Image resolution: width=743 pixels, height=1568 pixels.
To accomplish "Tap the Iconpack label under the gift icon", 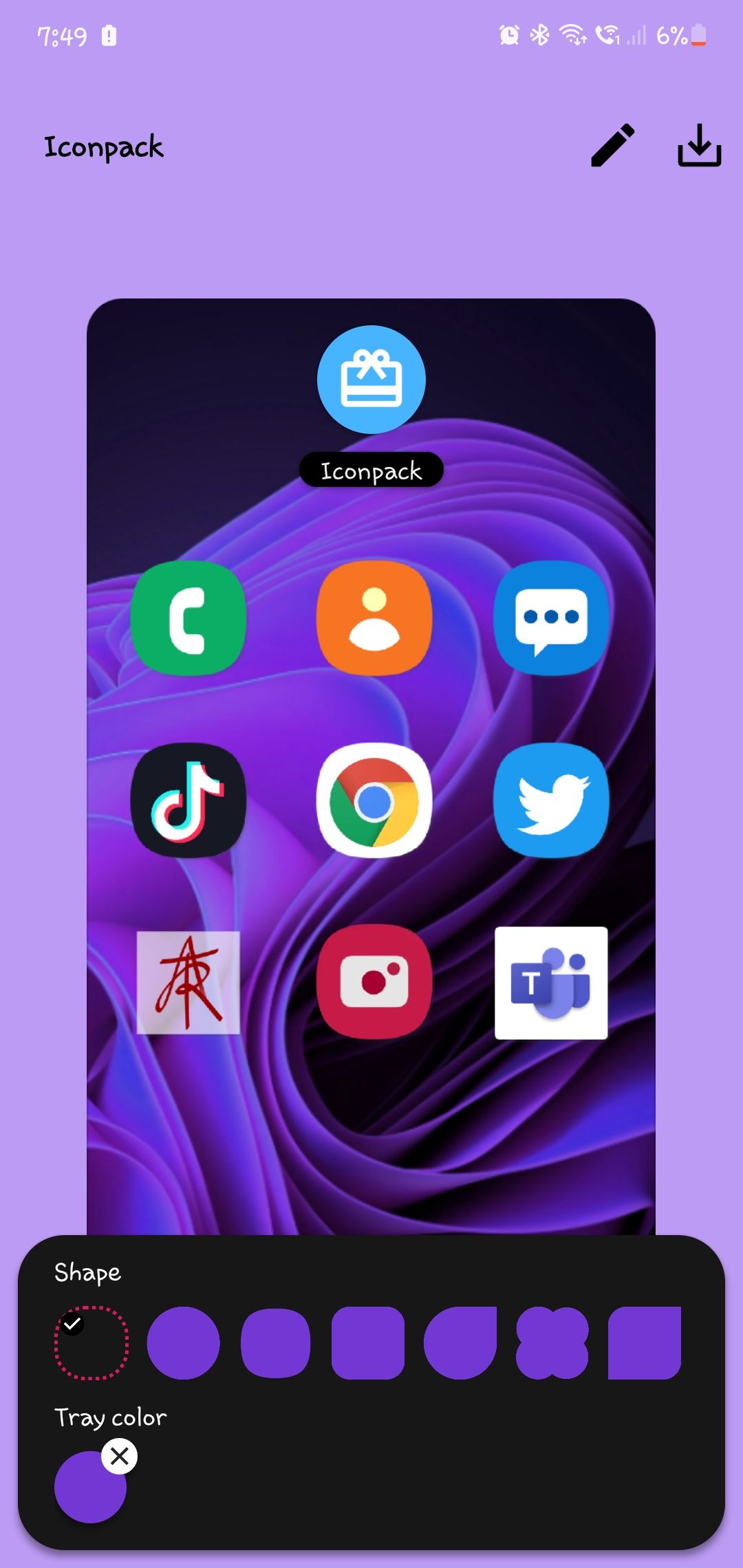I will point(371,470).
